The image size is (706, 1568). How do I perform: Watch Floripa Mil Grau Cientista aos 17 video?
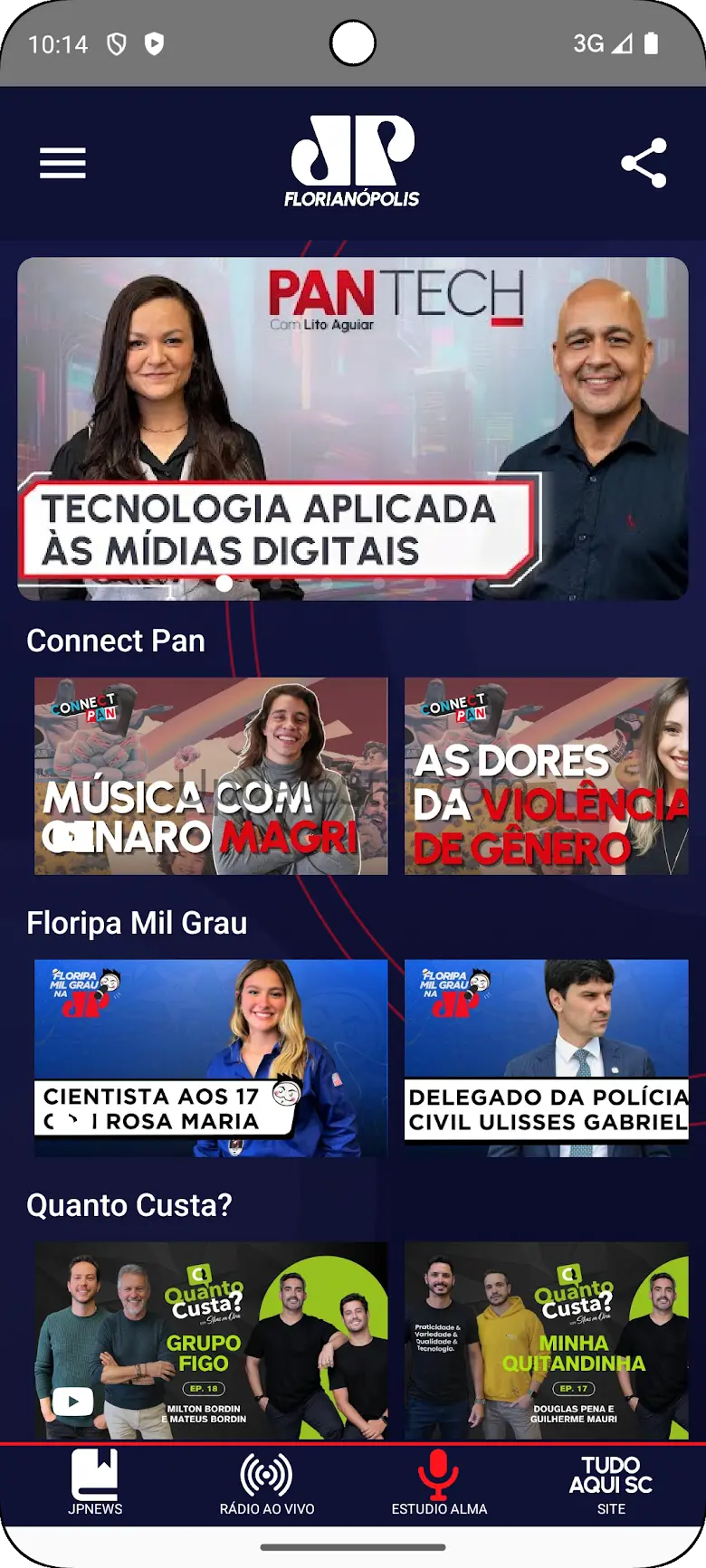click(211, 1058)
